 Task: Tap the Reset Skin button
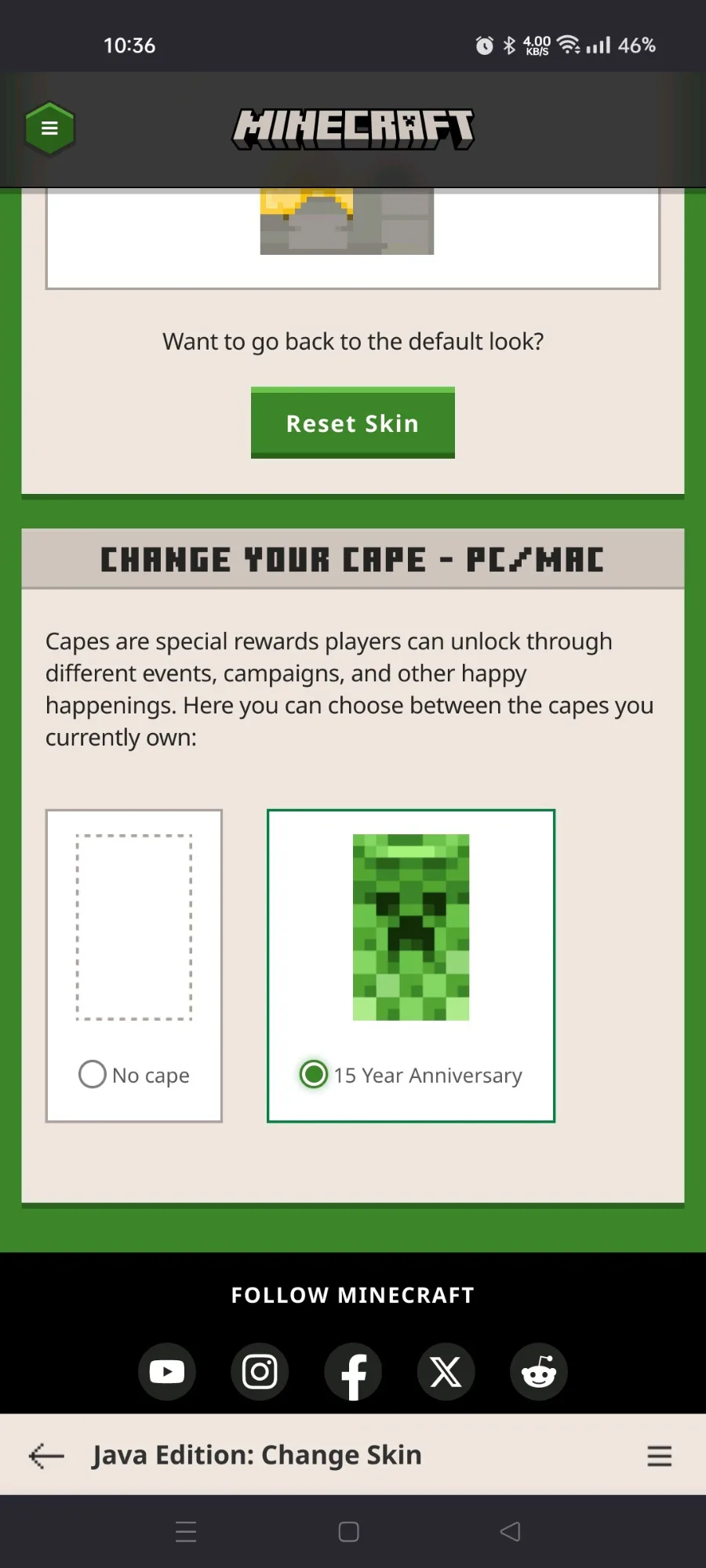tap(352, 423)
